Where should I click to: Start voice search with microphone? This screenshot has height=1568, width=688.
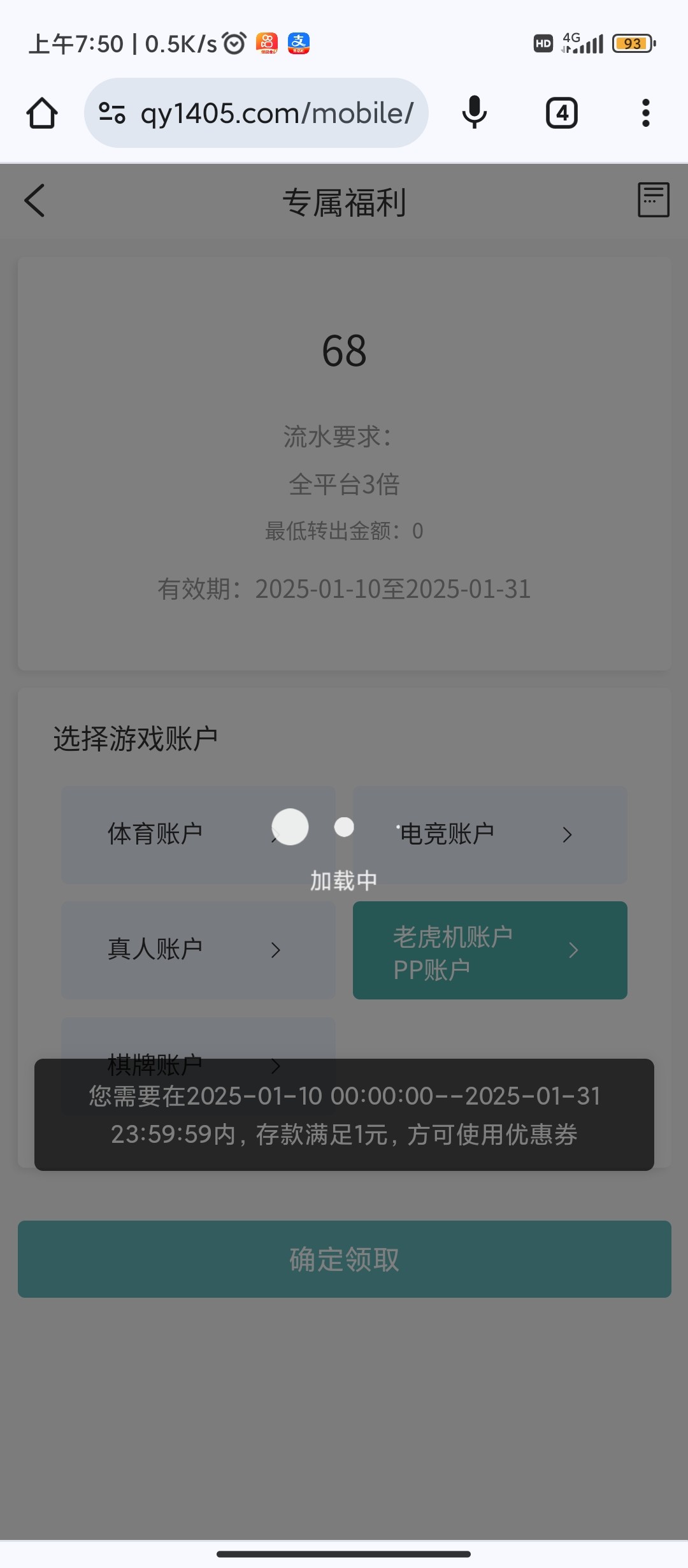[x=474, y=113]
